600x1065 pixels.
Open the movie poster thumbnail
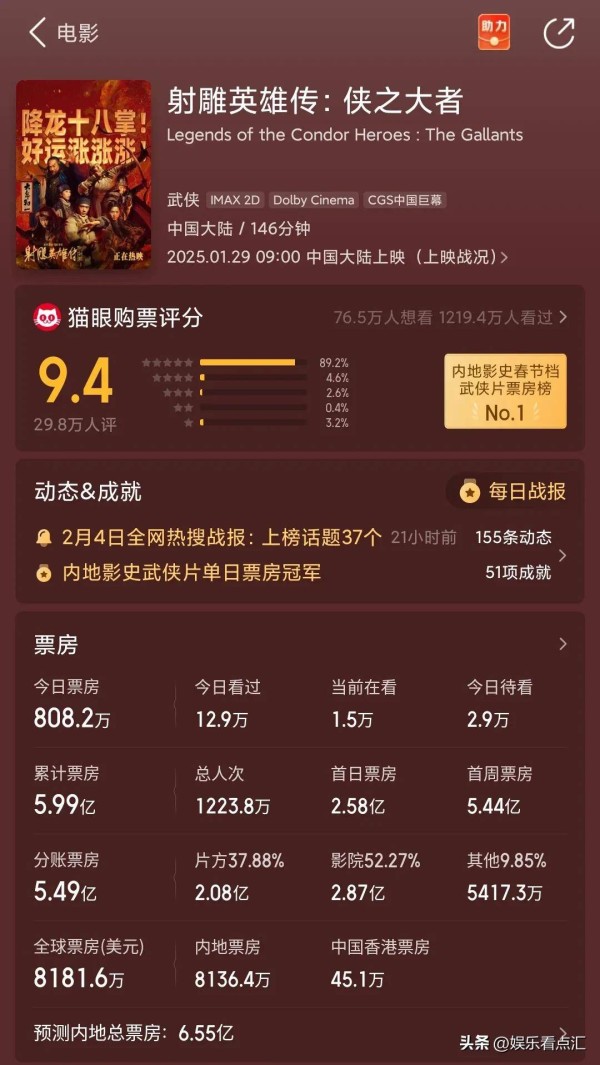84,174
